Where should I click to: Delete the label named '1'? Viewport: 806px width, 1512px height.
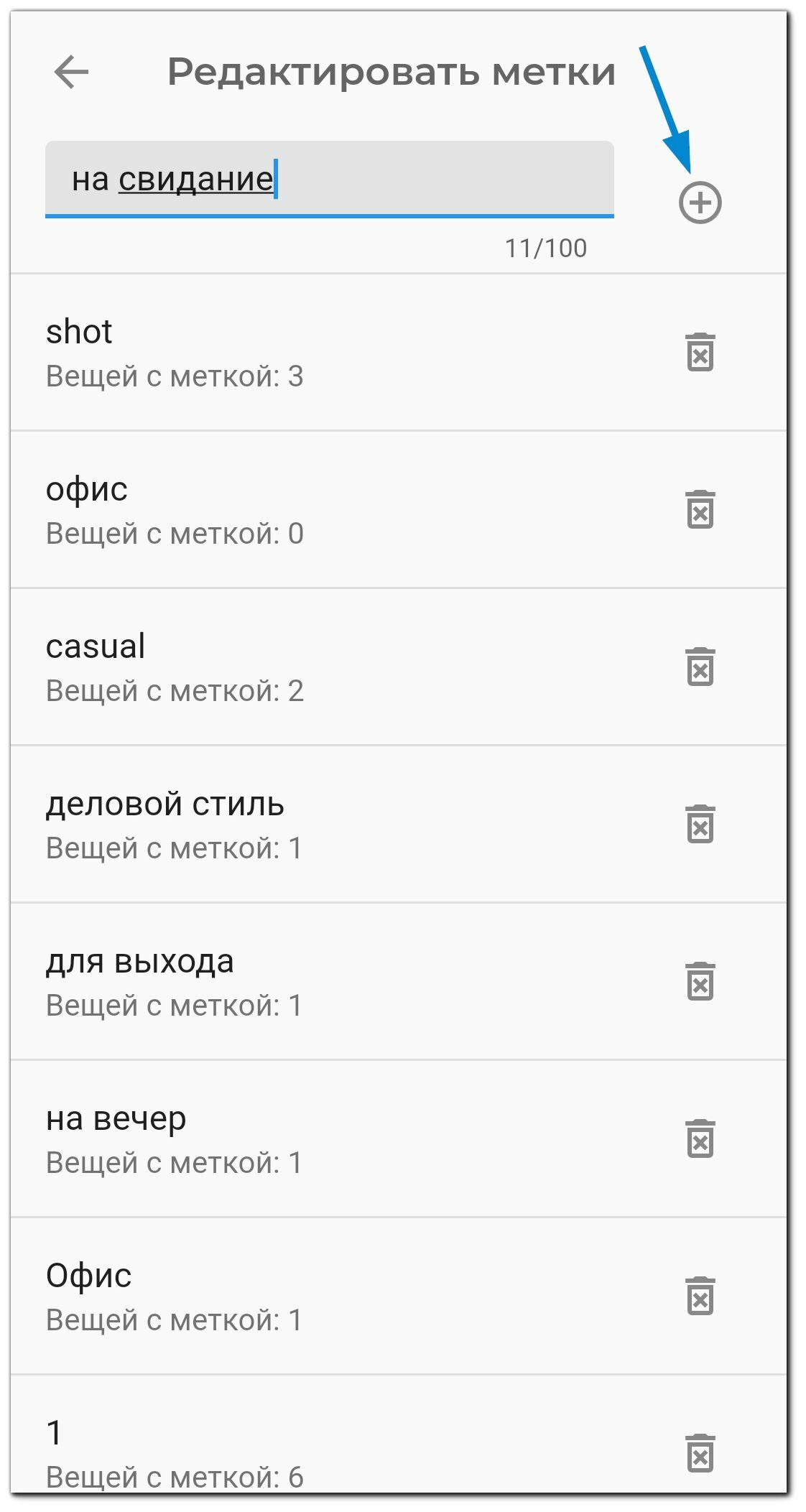click(700, 1453)
